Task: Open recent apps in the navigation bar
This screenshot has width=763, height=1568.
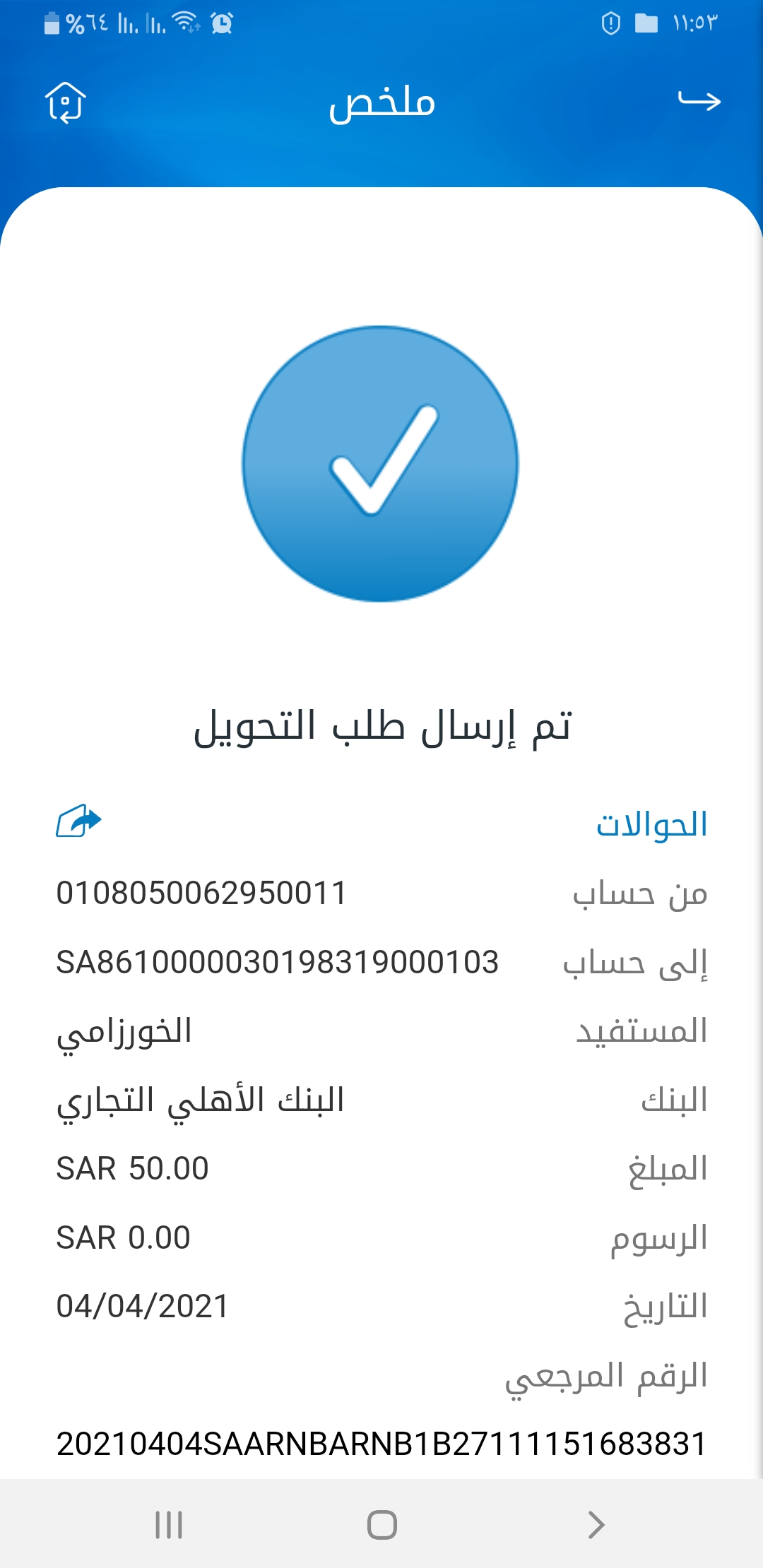Action: pos(169,1524)
